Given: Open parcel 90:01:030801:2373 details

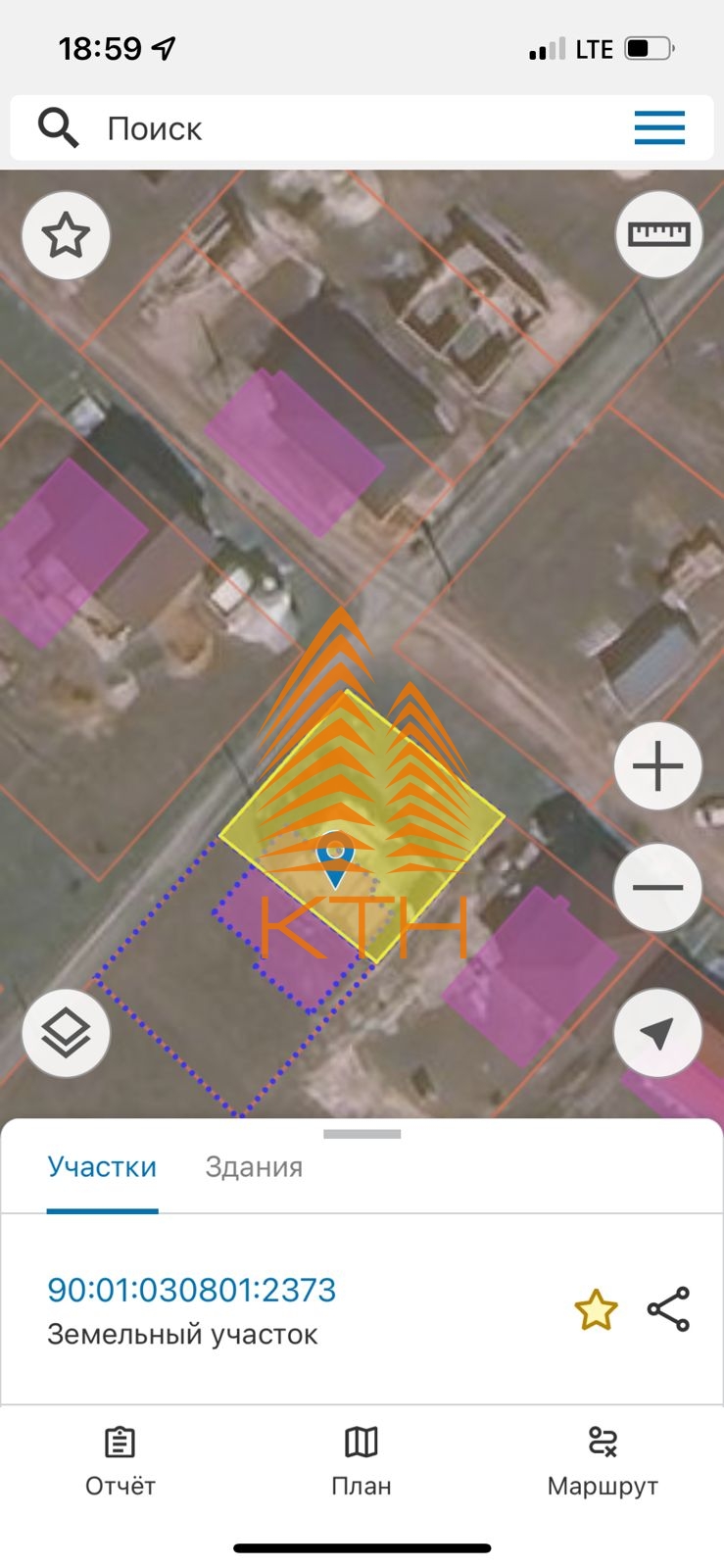Looking at the screenshot, I should tap(192, 1290).
